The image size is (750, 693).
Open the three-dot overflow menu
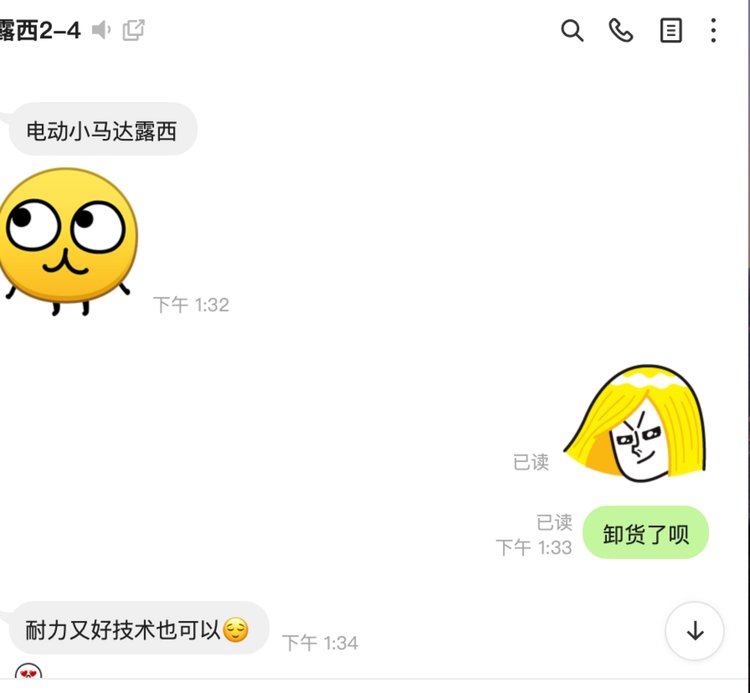(713, 31)
